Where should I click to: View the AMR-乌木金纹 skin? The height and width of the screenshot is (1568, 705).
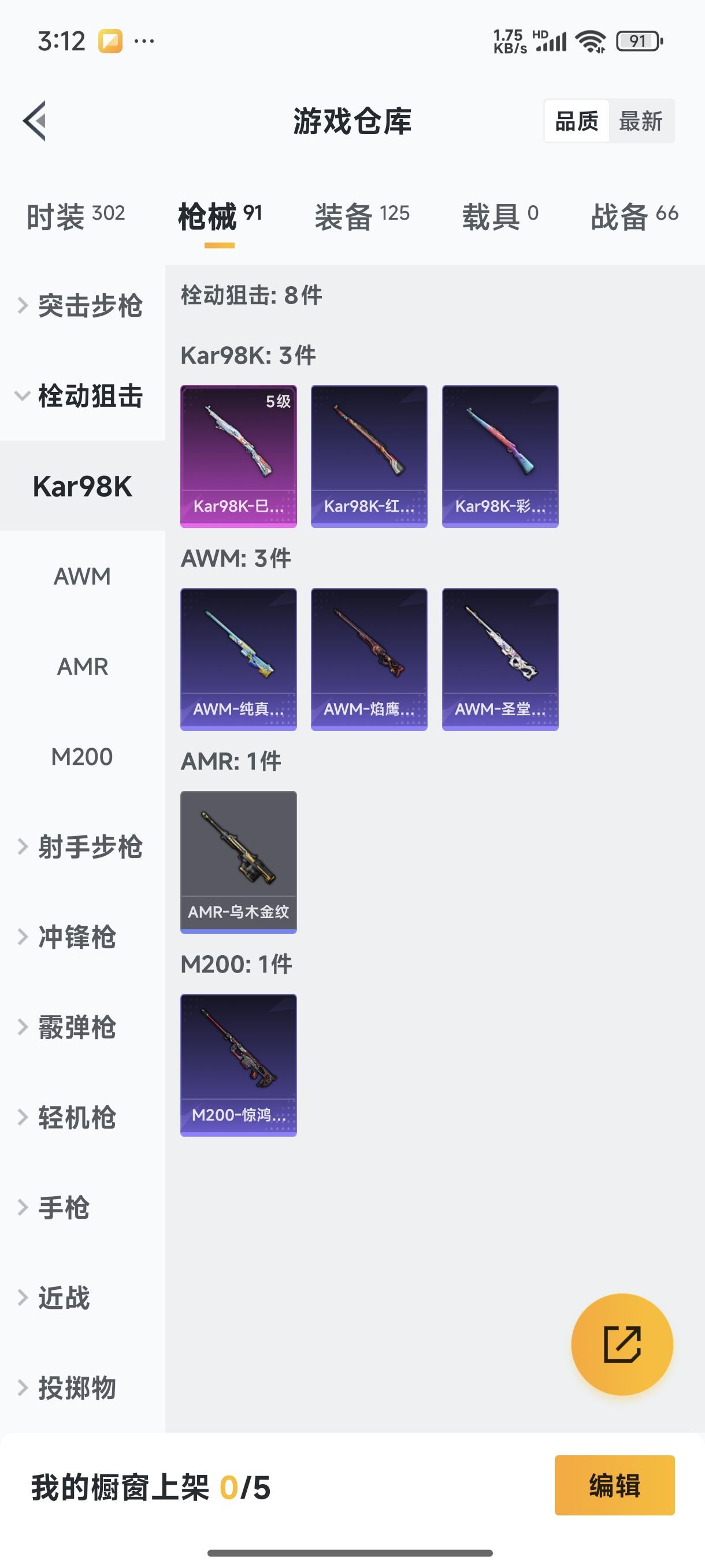239,862
